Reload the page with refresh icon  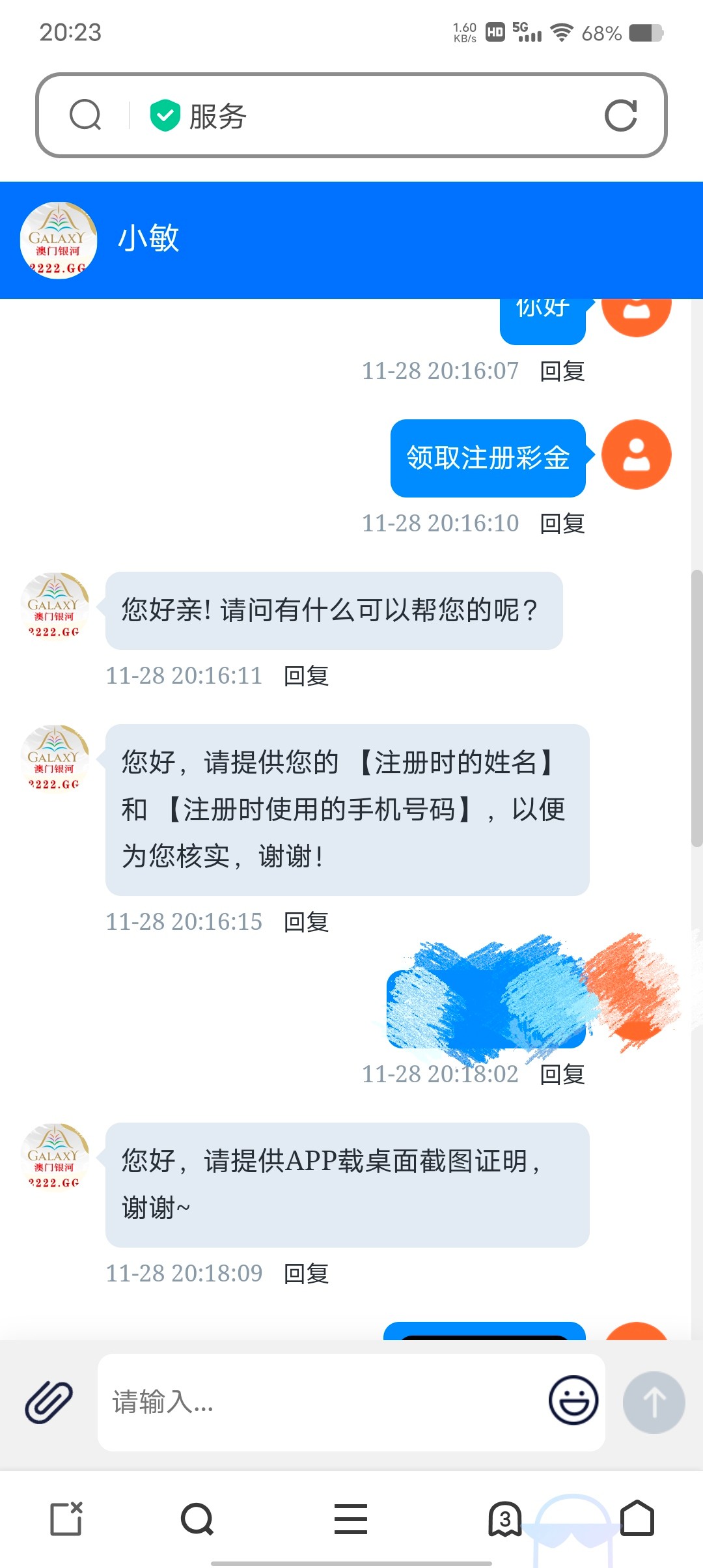tap(620, 115)
